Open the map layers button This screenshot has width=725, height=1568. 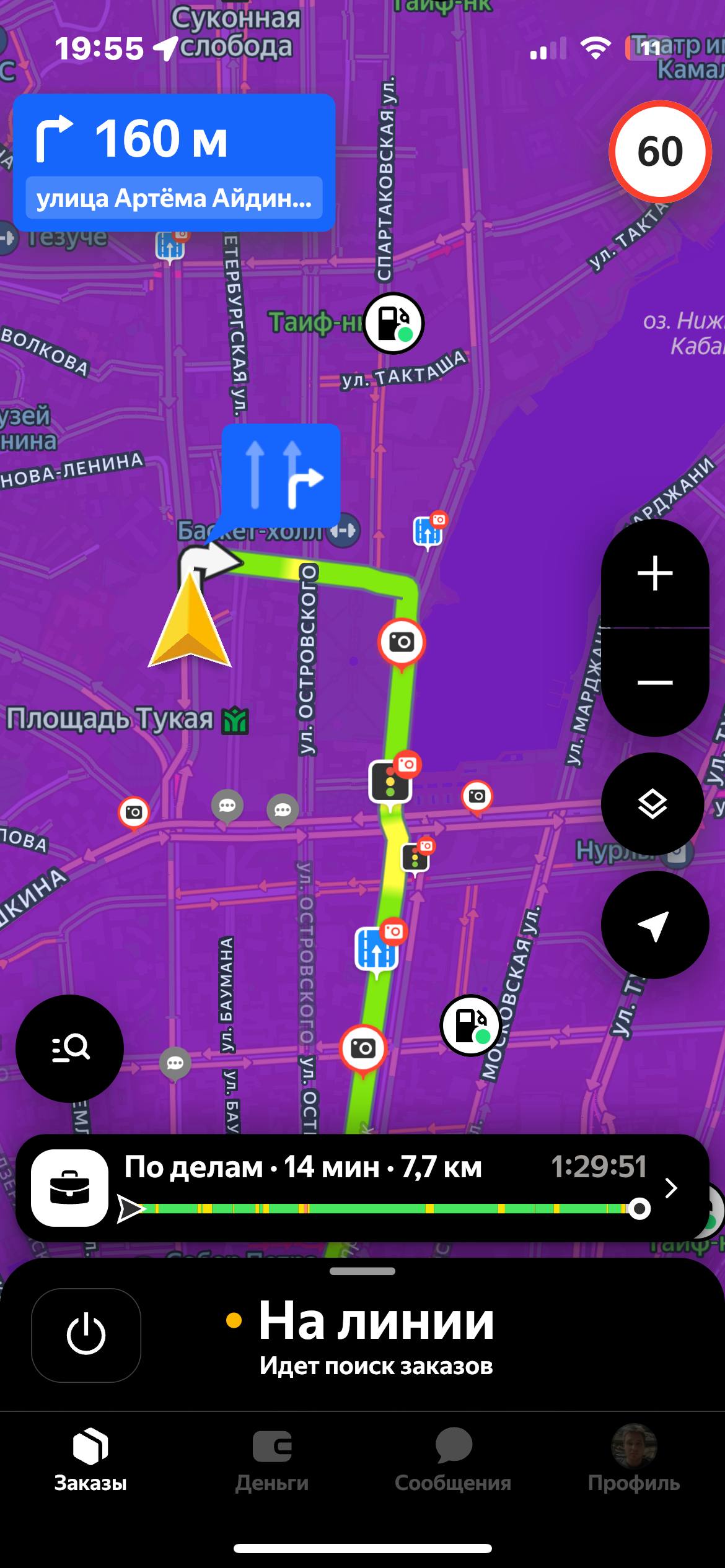(652, 804)
